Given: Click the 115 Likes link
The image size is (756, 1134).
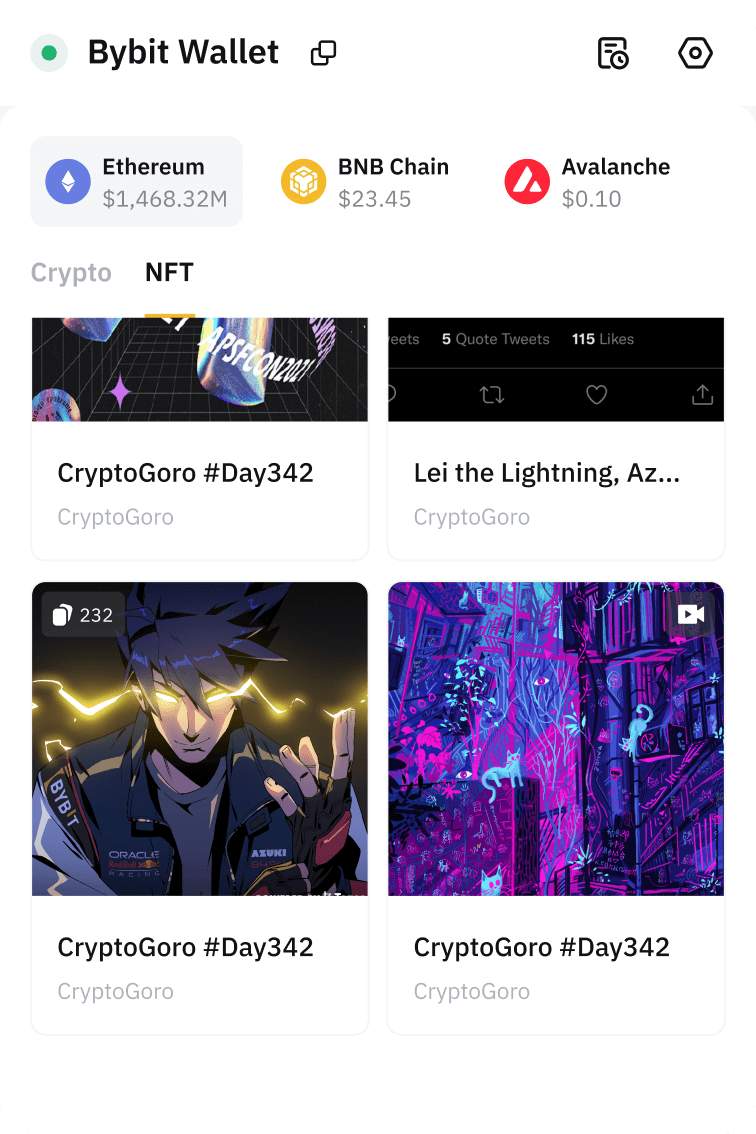Looking at the screenshot, I should click(602, 339).
